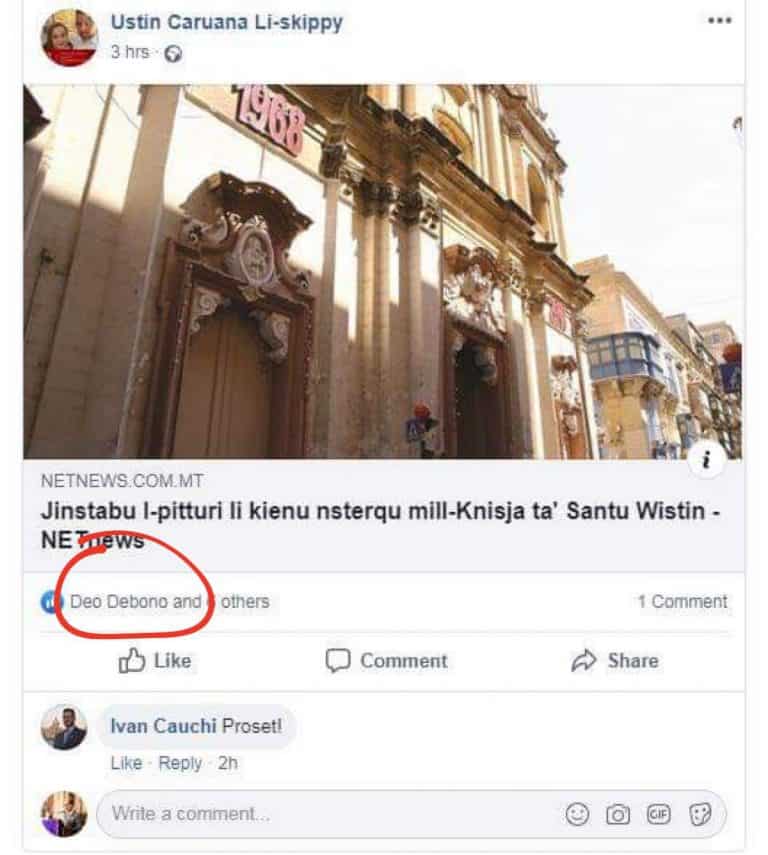Image resolution: width=768 pixels, height=855 pixels.
Task: Open Ustin Caruana Li-skippy's profile
Action: (226, 22)
